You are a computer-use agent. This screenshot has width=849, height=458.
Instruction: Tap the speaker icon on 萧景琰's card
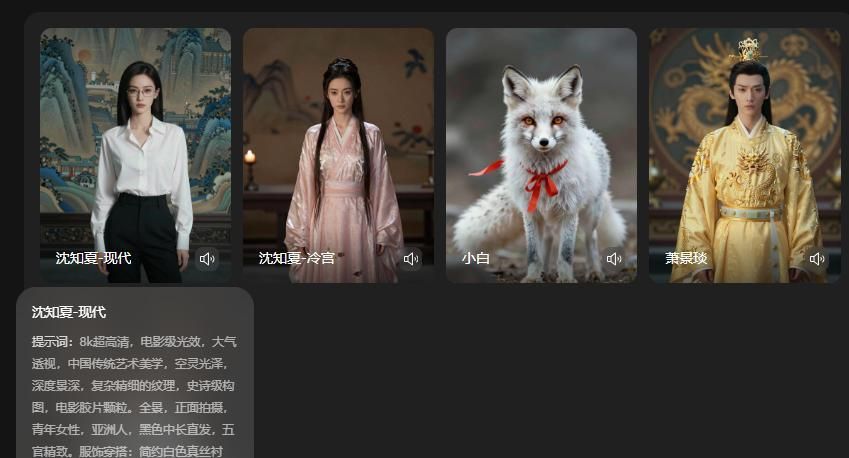pos(817,259)
